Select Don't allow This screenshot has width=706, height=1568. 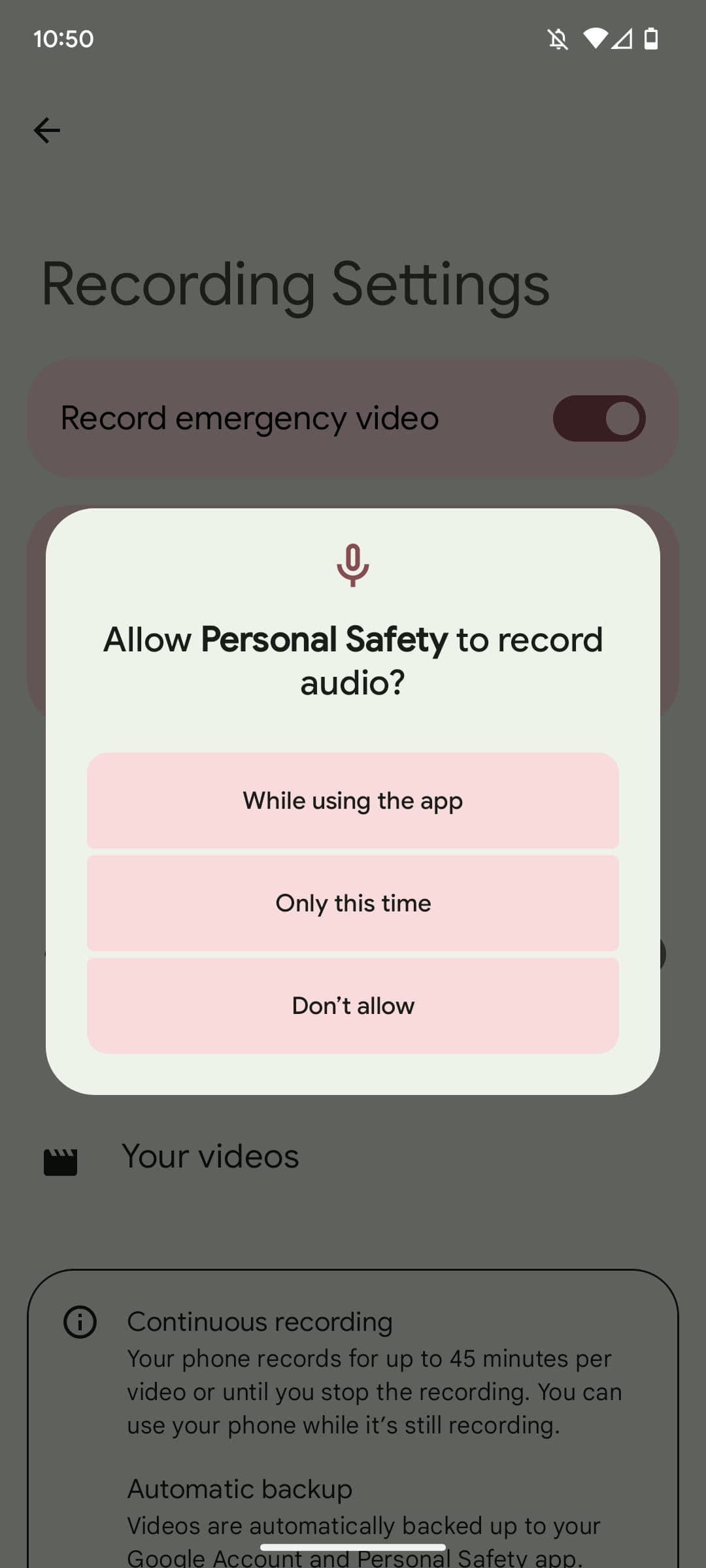353,1005
